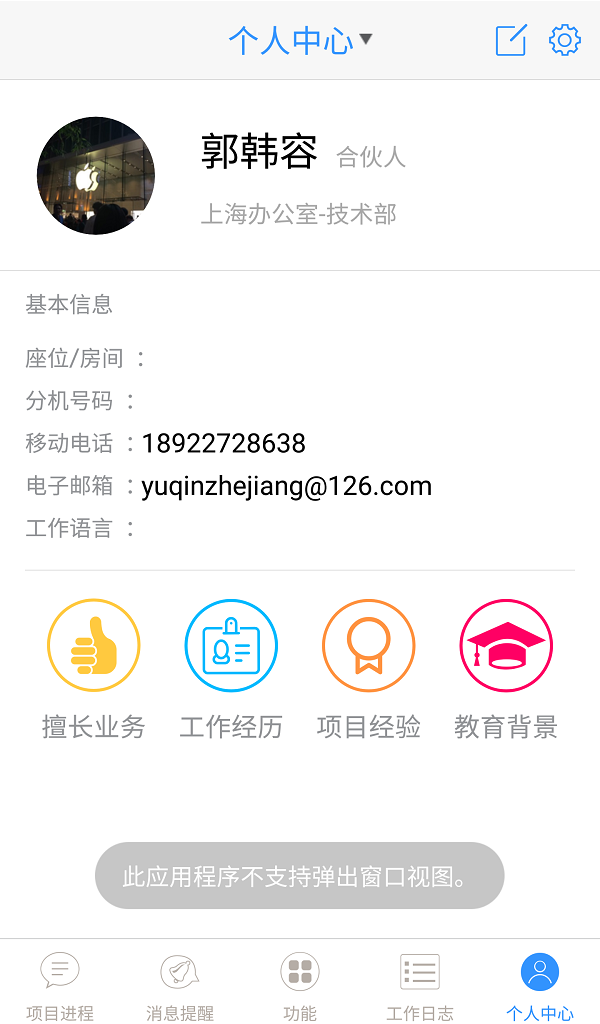Expand the 个人中心 title dropdown
This screenshot has width=600, height=1024.
[x=300, y=40]
